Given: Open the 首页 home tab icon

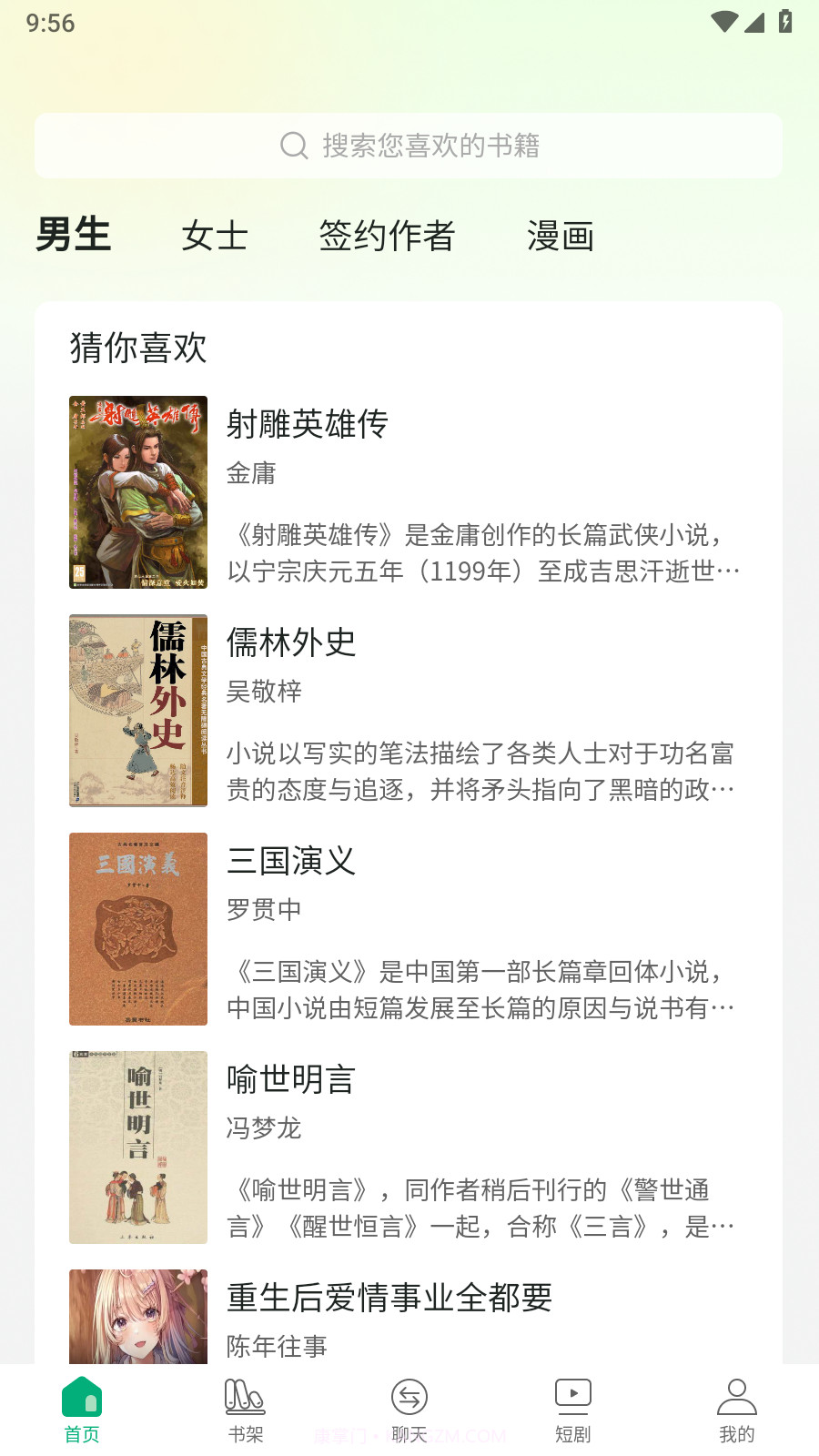Looking at the screenshot, I should click(x=82, y=1397).
